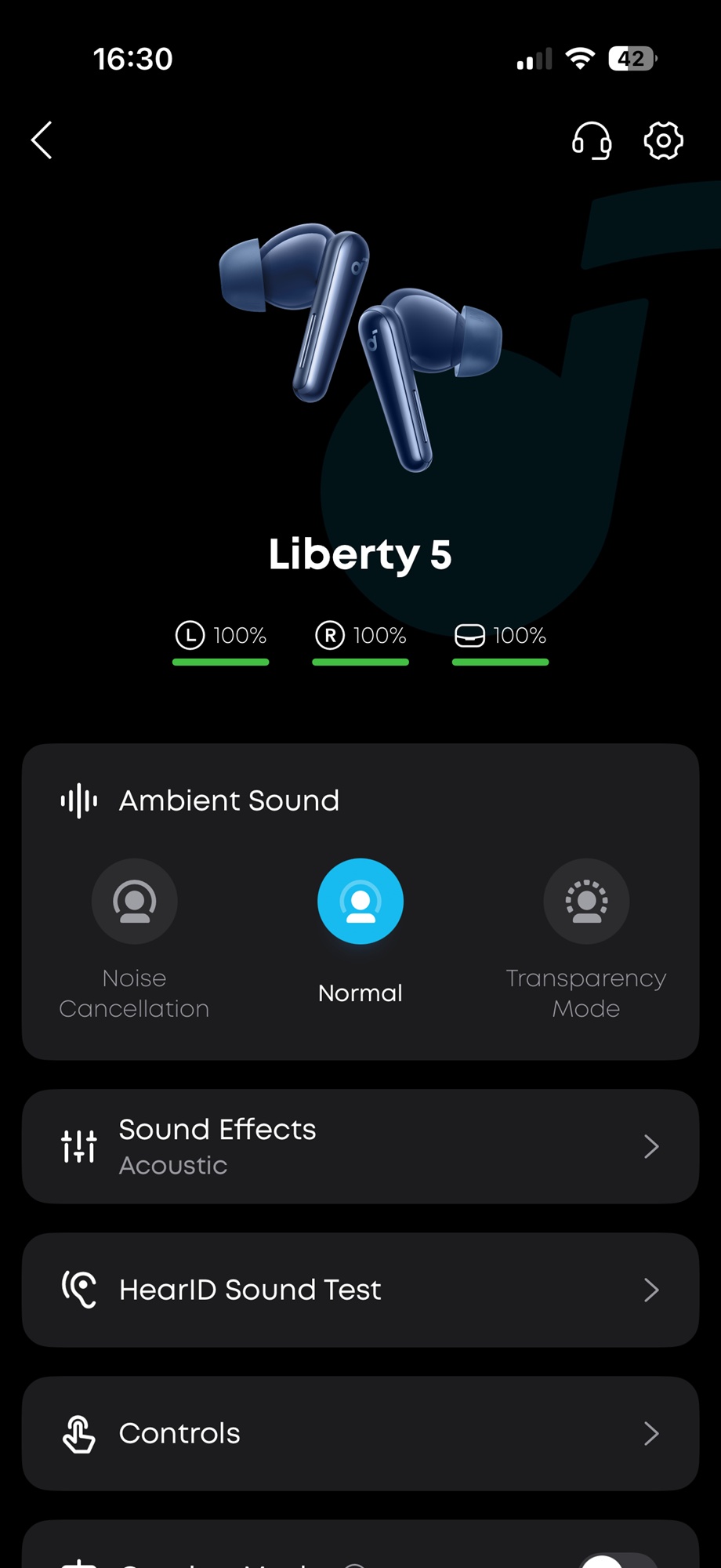Start the HearID Sound Test
The width and height of the screenshot is (721, 1568).
coord(360,1290)
